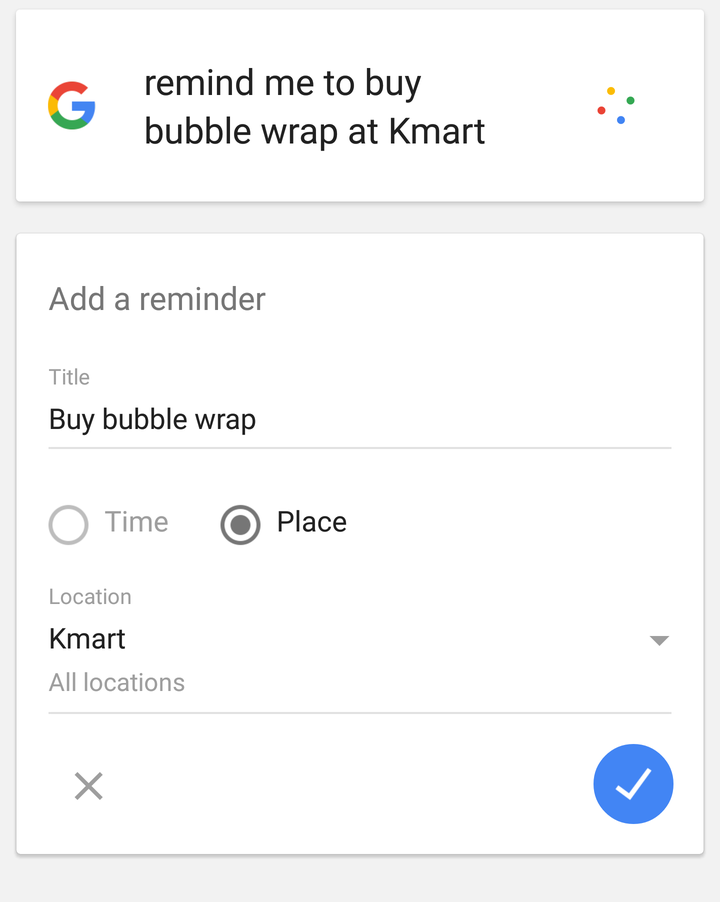Image resolution: width=720 pixels, height=902 pixels.
Task: Expand the Kmart location dropdown
Action: 658,640
